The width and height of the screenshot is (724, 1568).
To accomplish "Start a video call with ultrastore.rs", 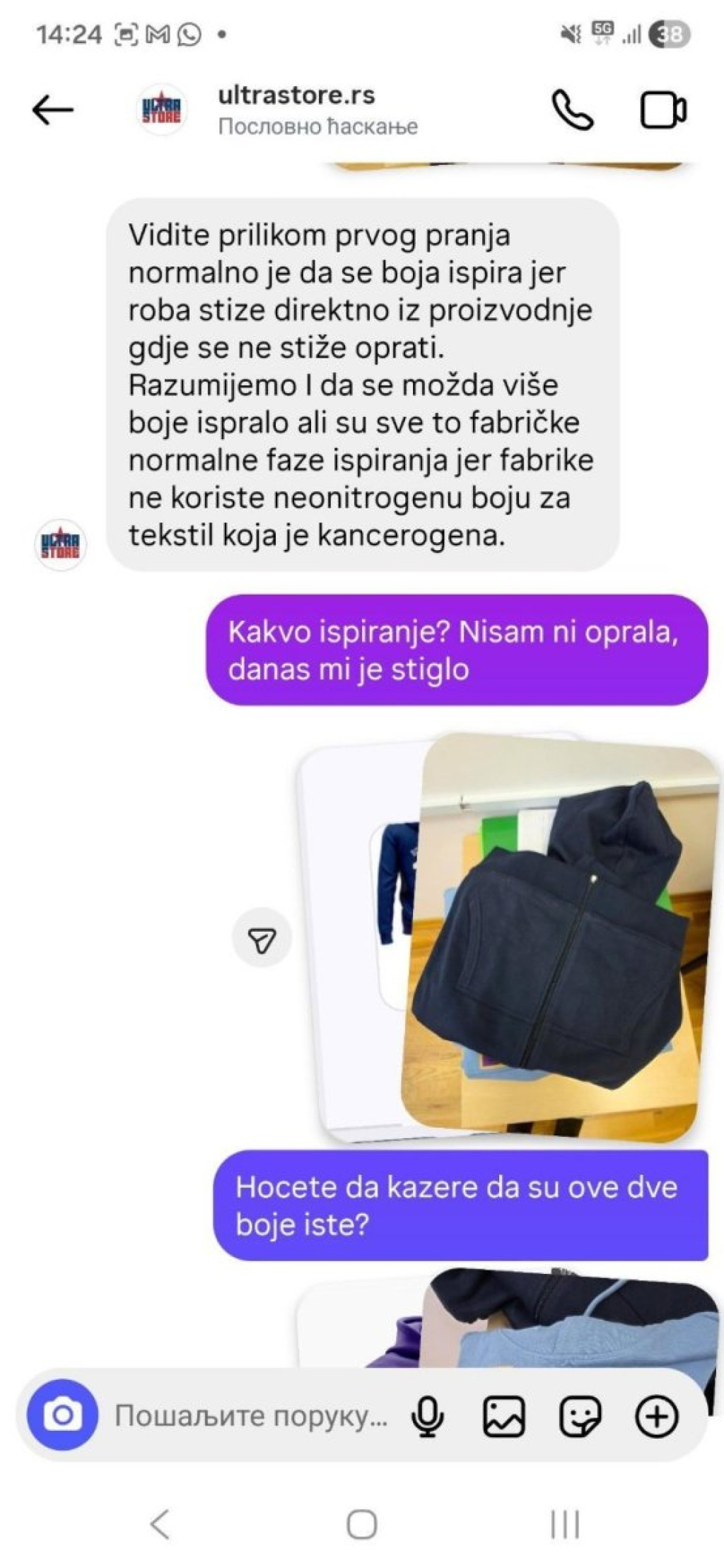I will (662, 110).
